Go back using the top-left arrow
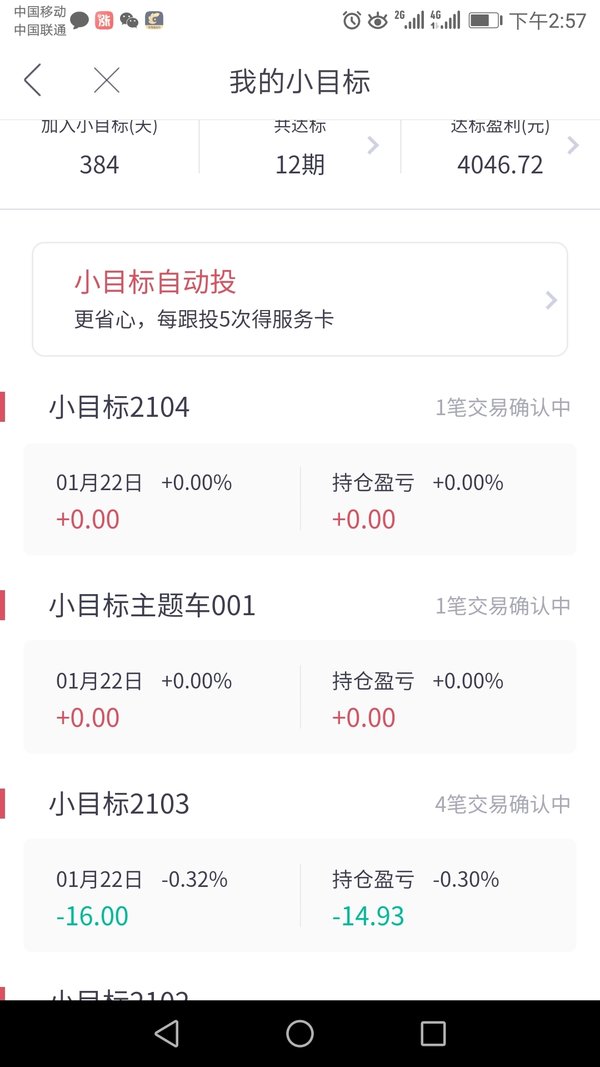This screenshot has width=600, height=1067. click(33, 80)
